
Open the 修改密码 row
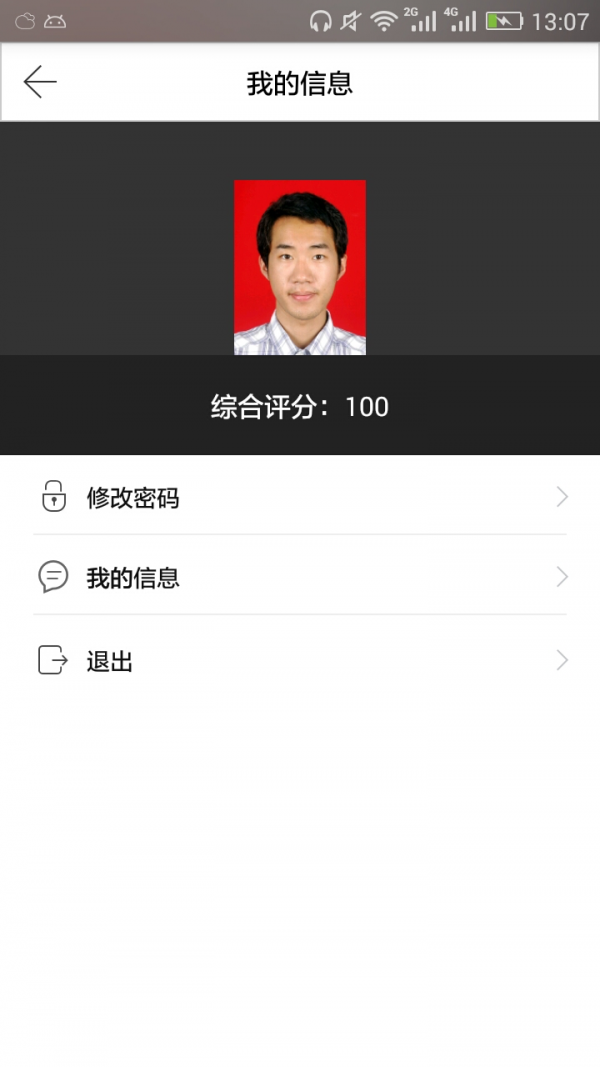coord(300,496)
